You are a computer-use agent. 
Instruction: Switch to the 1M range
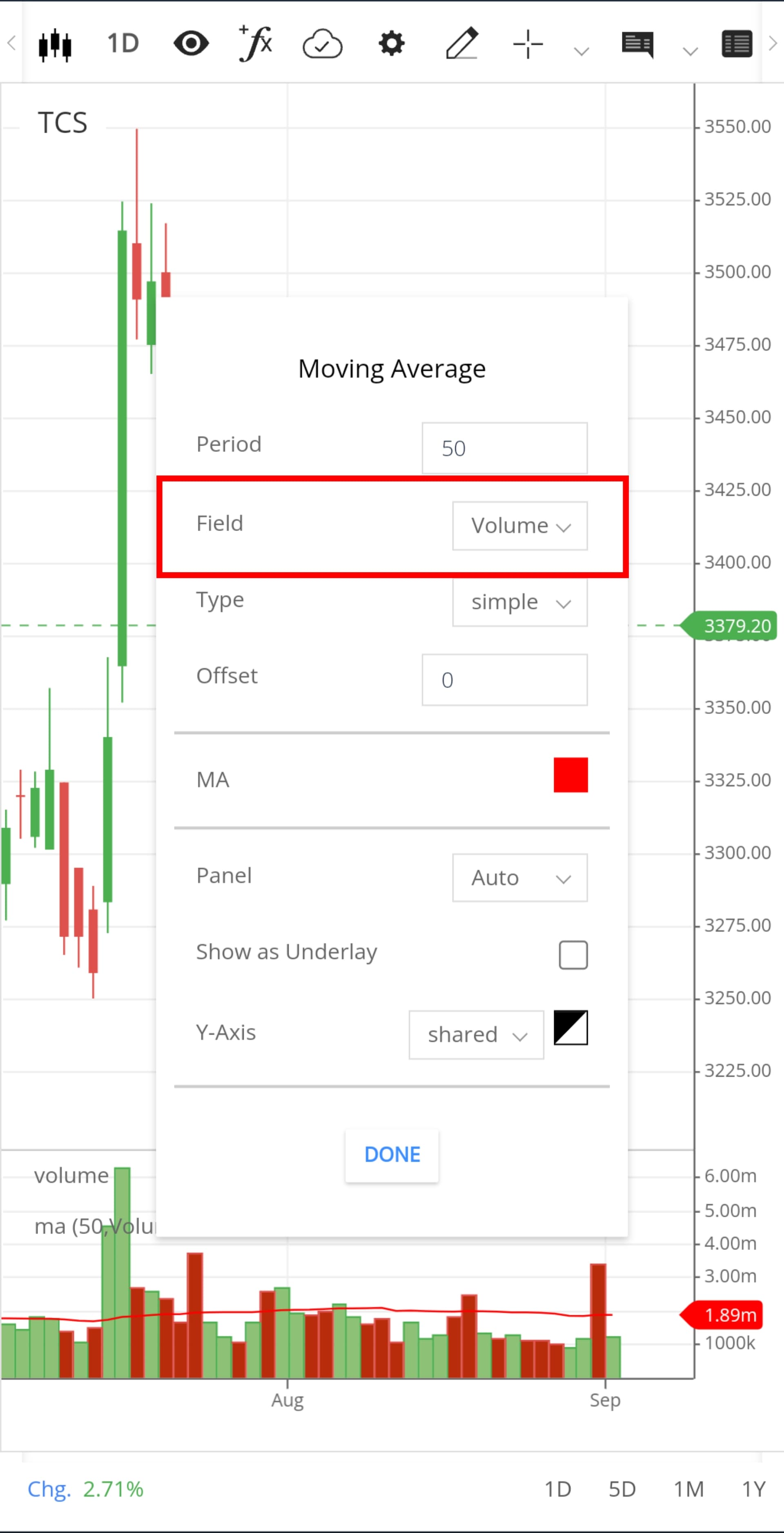click(x=688, y=1489)
